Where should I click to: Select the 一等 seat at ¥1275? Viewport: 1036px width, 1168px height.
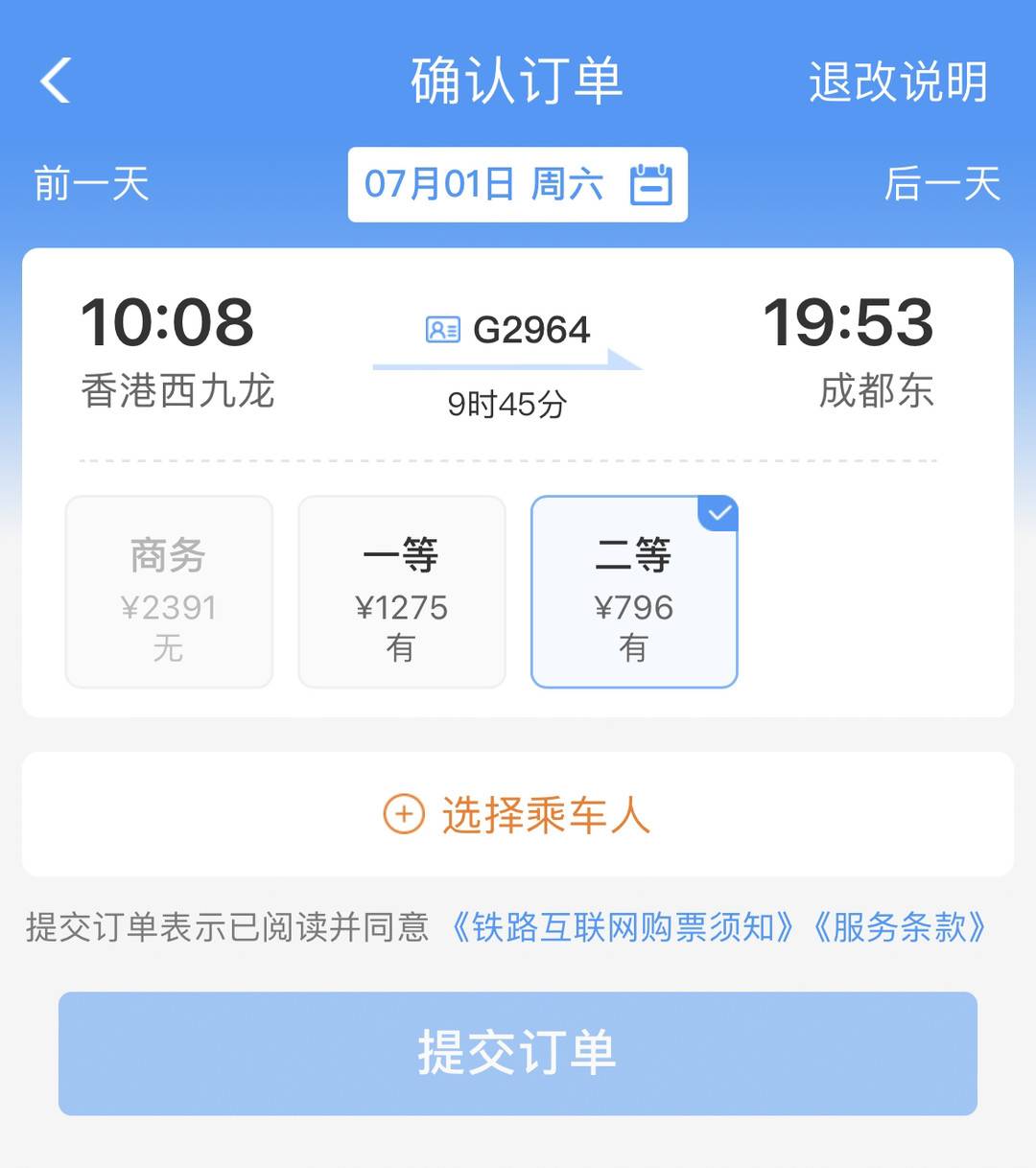pyautogui.click(x=401, y=592)
